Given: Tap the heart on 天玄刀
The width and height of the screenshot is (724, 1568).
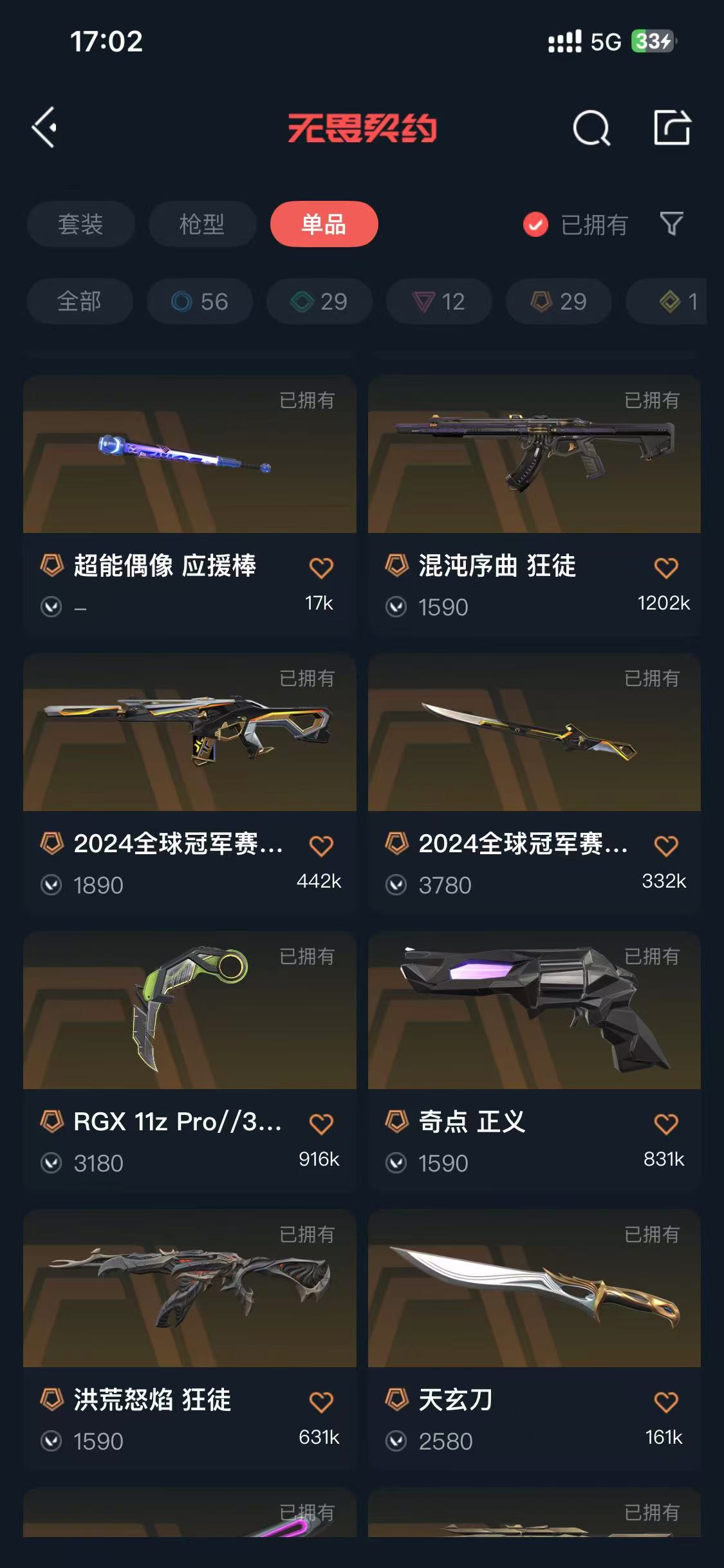Looking at the screenshot, I should coord(665,1402).
